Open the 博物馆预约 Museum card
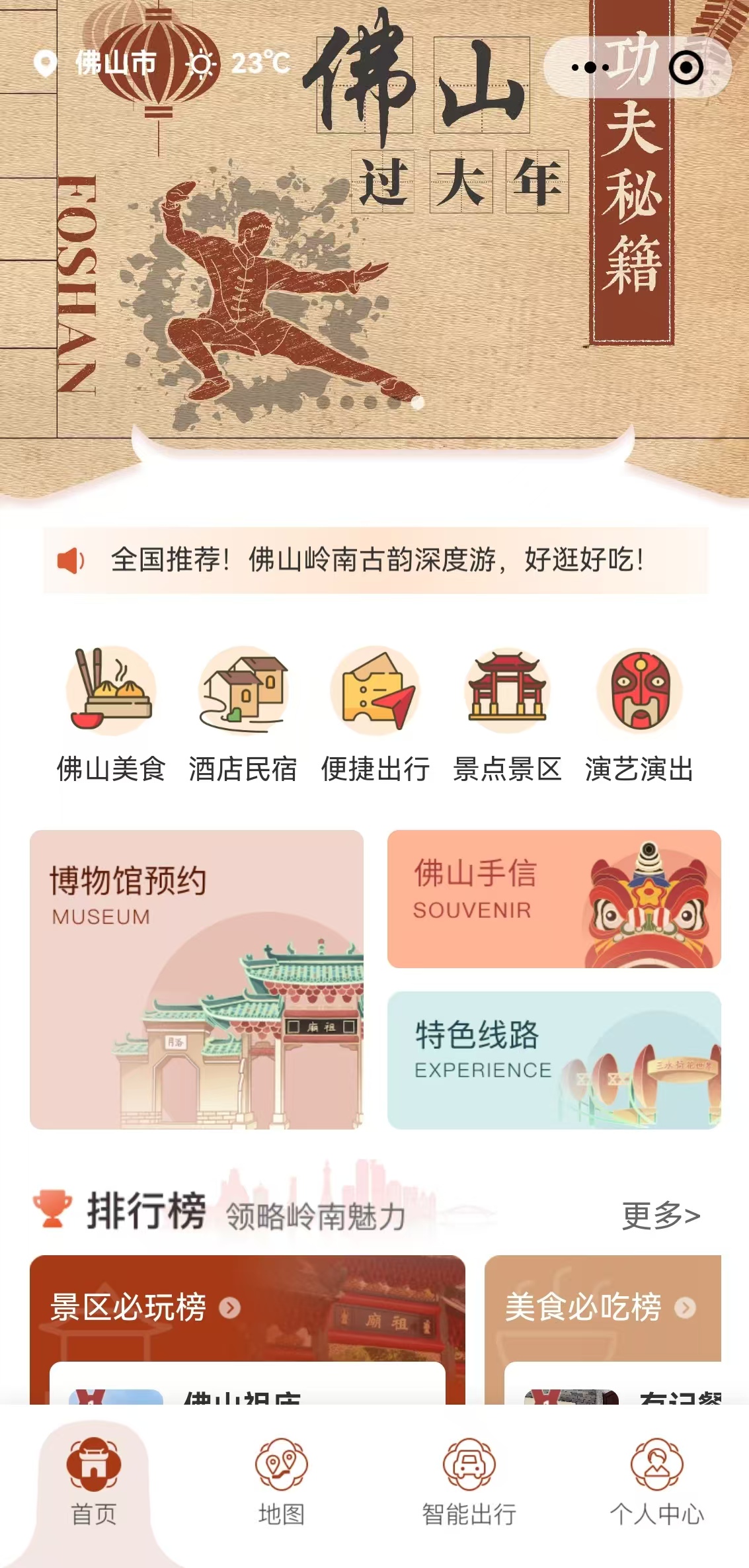The height and width of the screenshot is (1568, 749). pyautogui.click(x=196, y=979)
